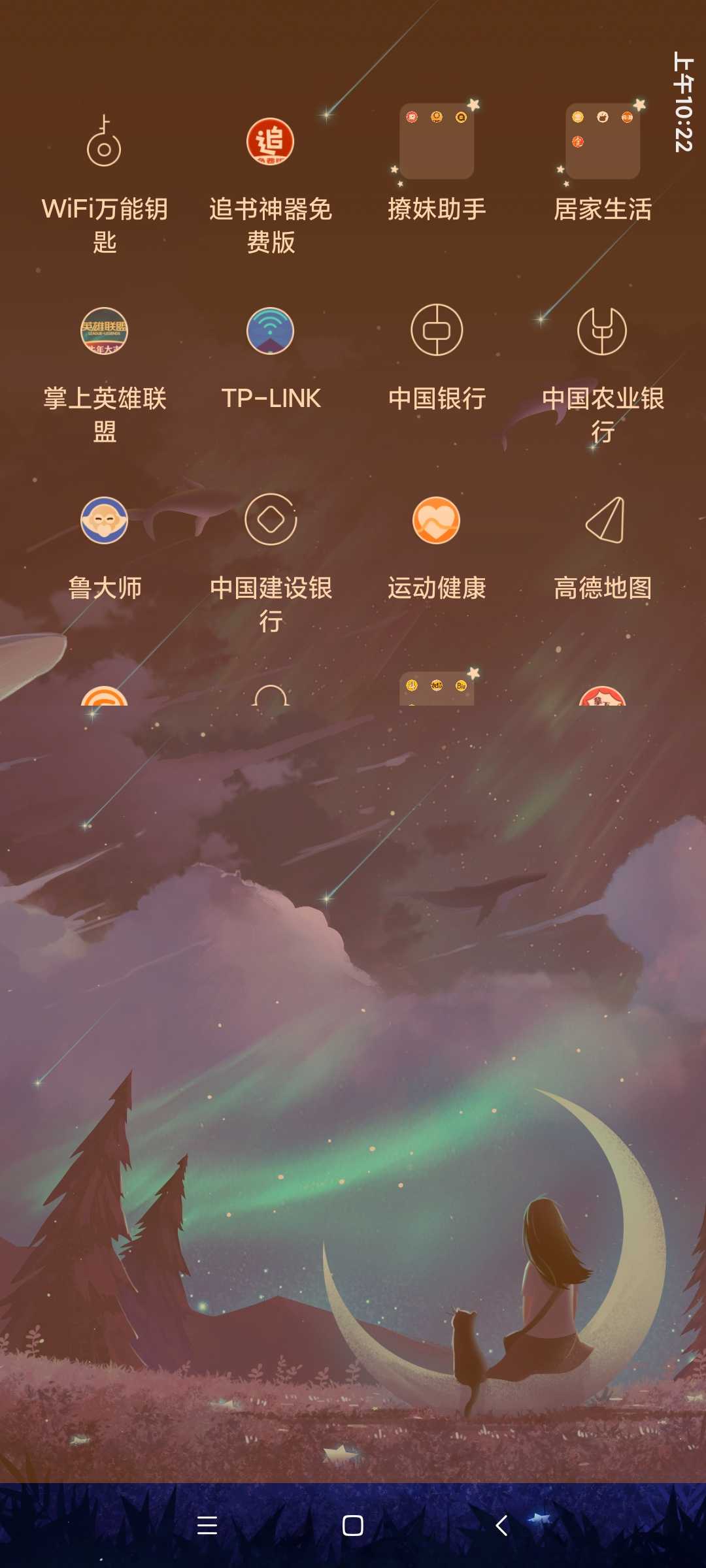Launch 中国建设银行 app

coord(270,520)
